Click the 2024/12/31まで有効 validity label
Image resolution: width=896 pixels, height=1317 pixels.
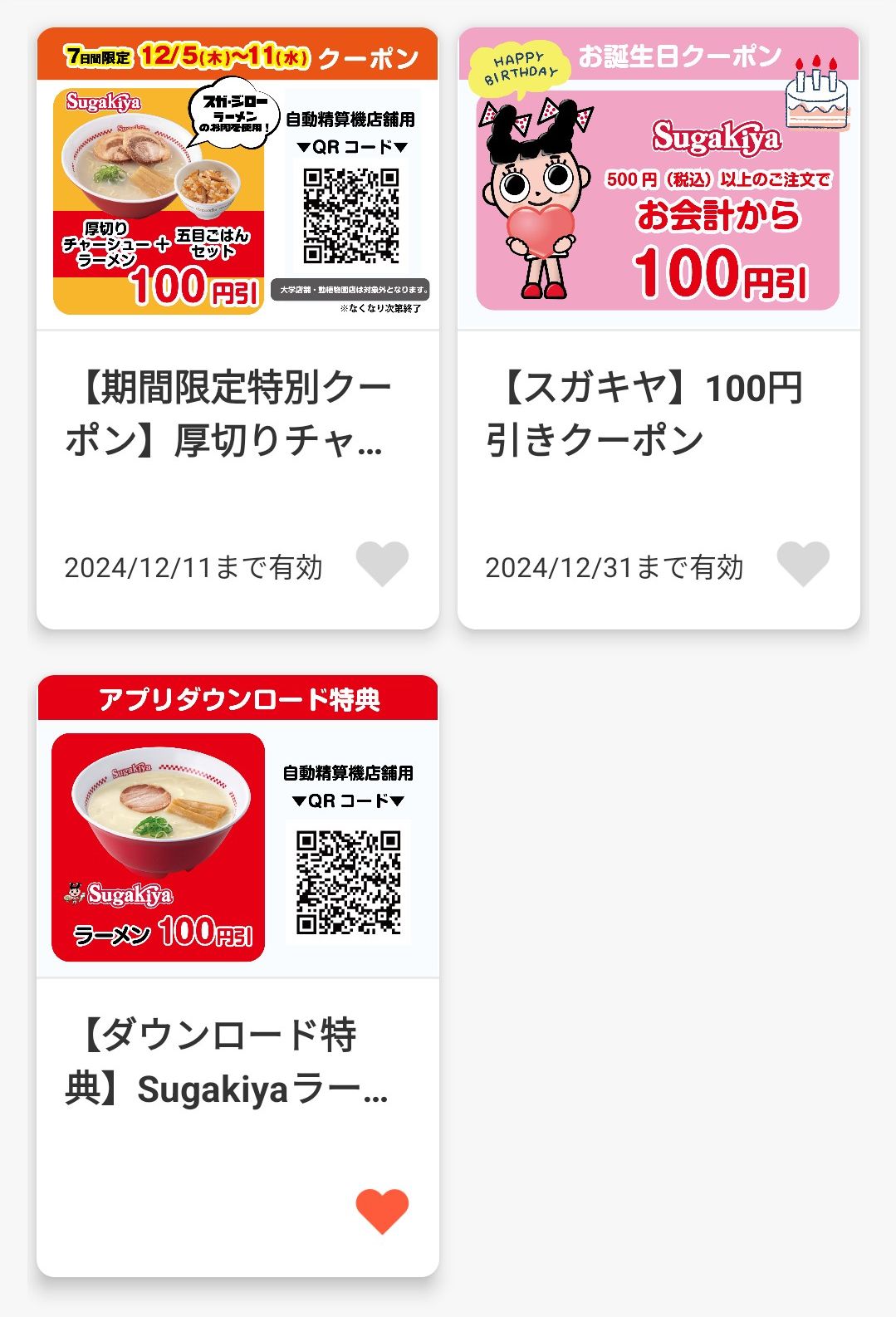(x=614, y=566)
